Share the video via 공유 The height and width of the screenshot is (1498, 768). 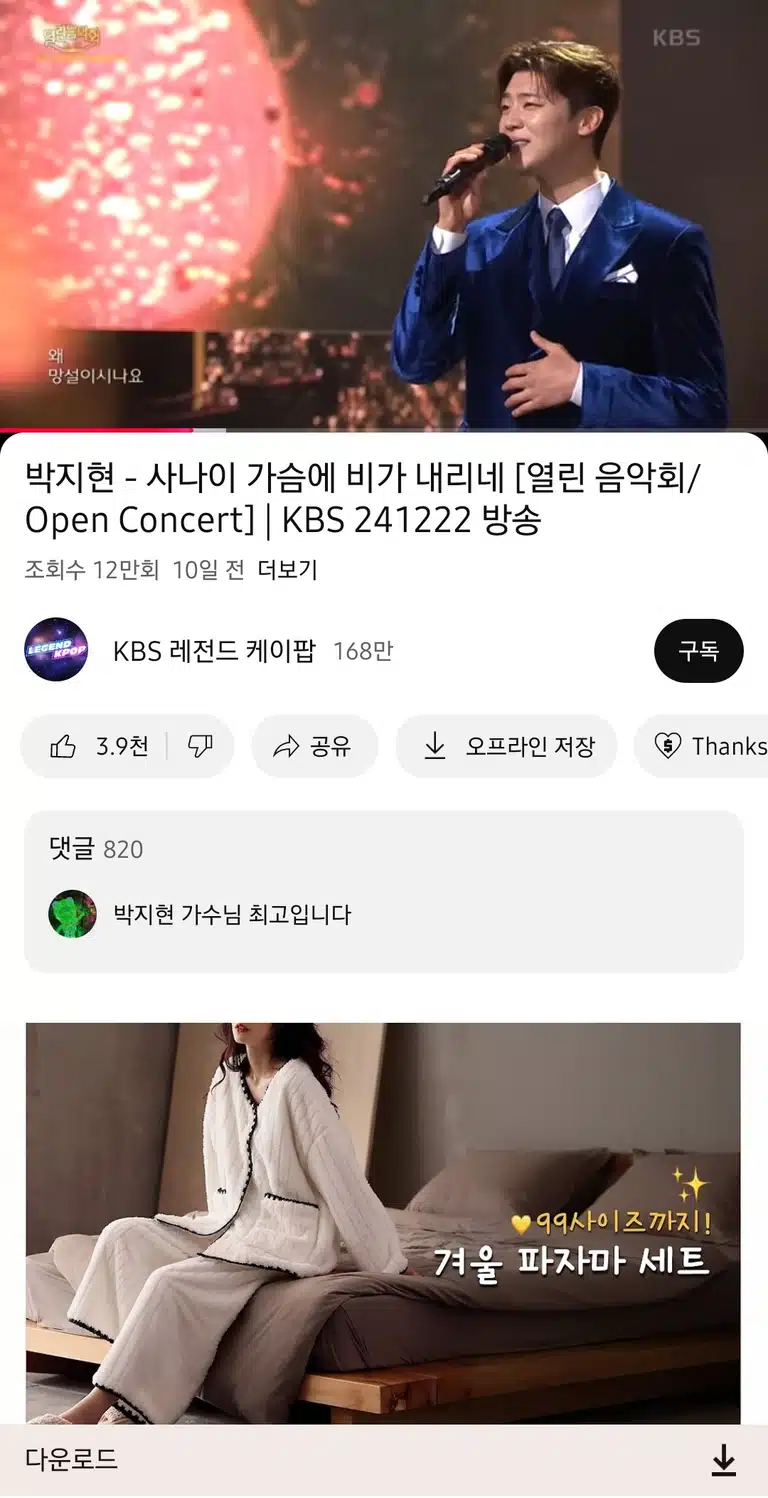coord(315,746)
